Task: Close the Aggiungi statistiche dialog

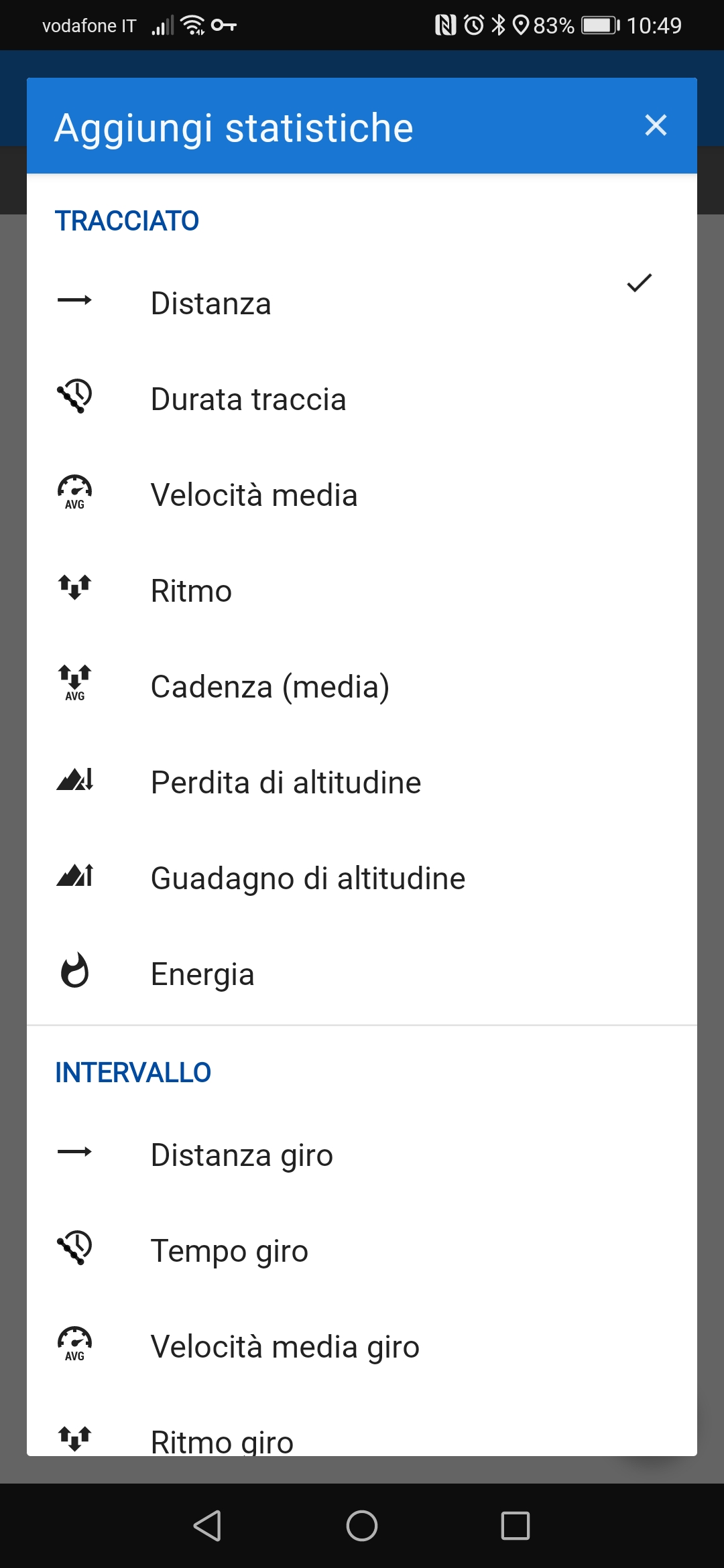Action: 656,125
